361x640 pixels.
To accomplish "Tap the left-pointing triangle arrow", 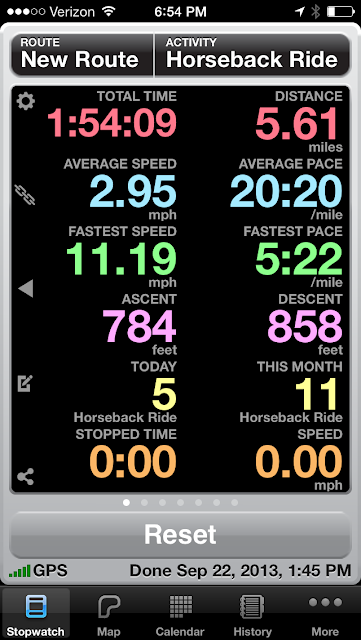I will click(26, 289).
